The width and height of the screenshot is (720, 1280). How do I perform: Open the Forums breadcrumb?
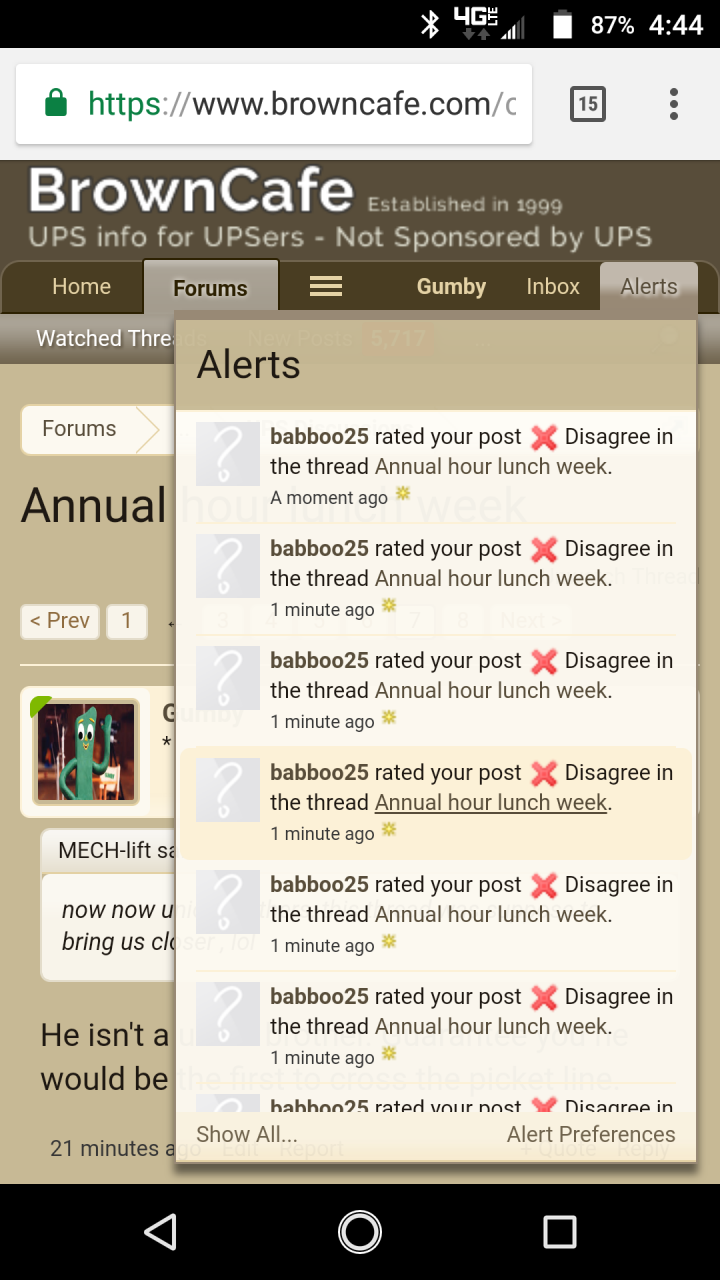79,429
